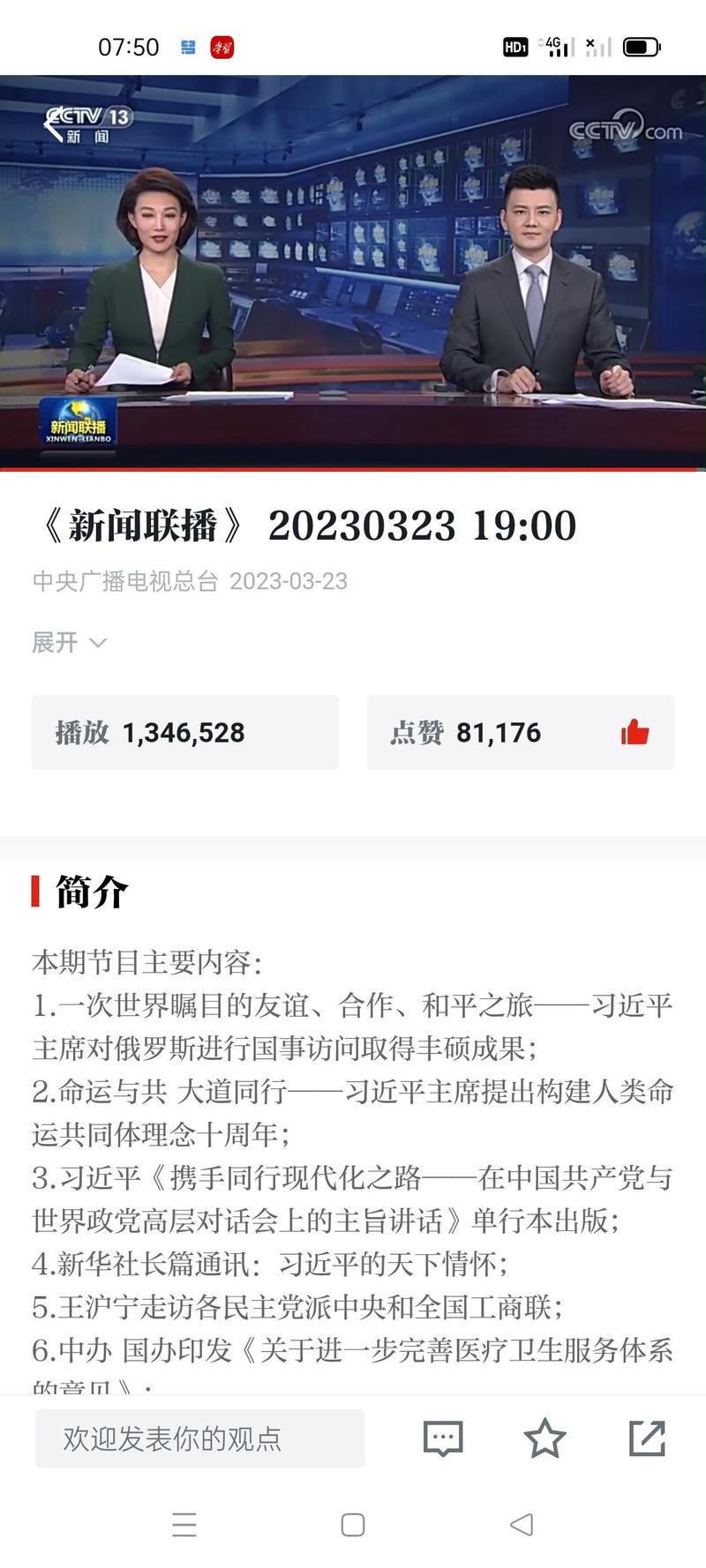Open the recent apps menu button
Image resolution: width=706 pixels, height=1568 pixels.
tap(184, 1526)
